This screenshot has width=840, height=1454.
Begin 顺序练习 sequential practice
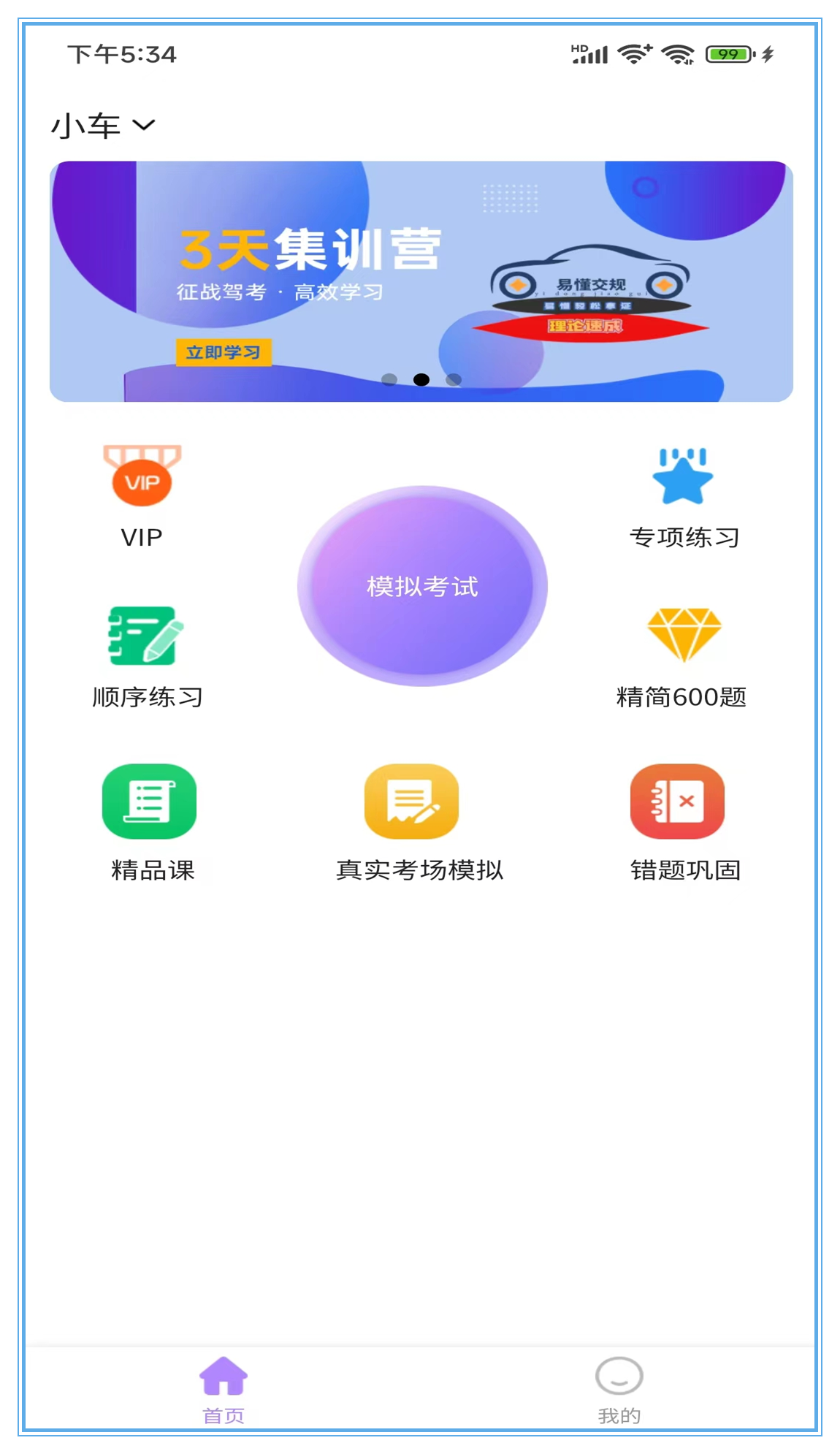point(147,655)
